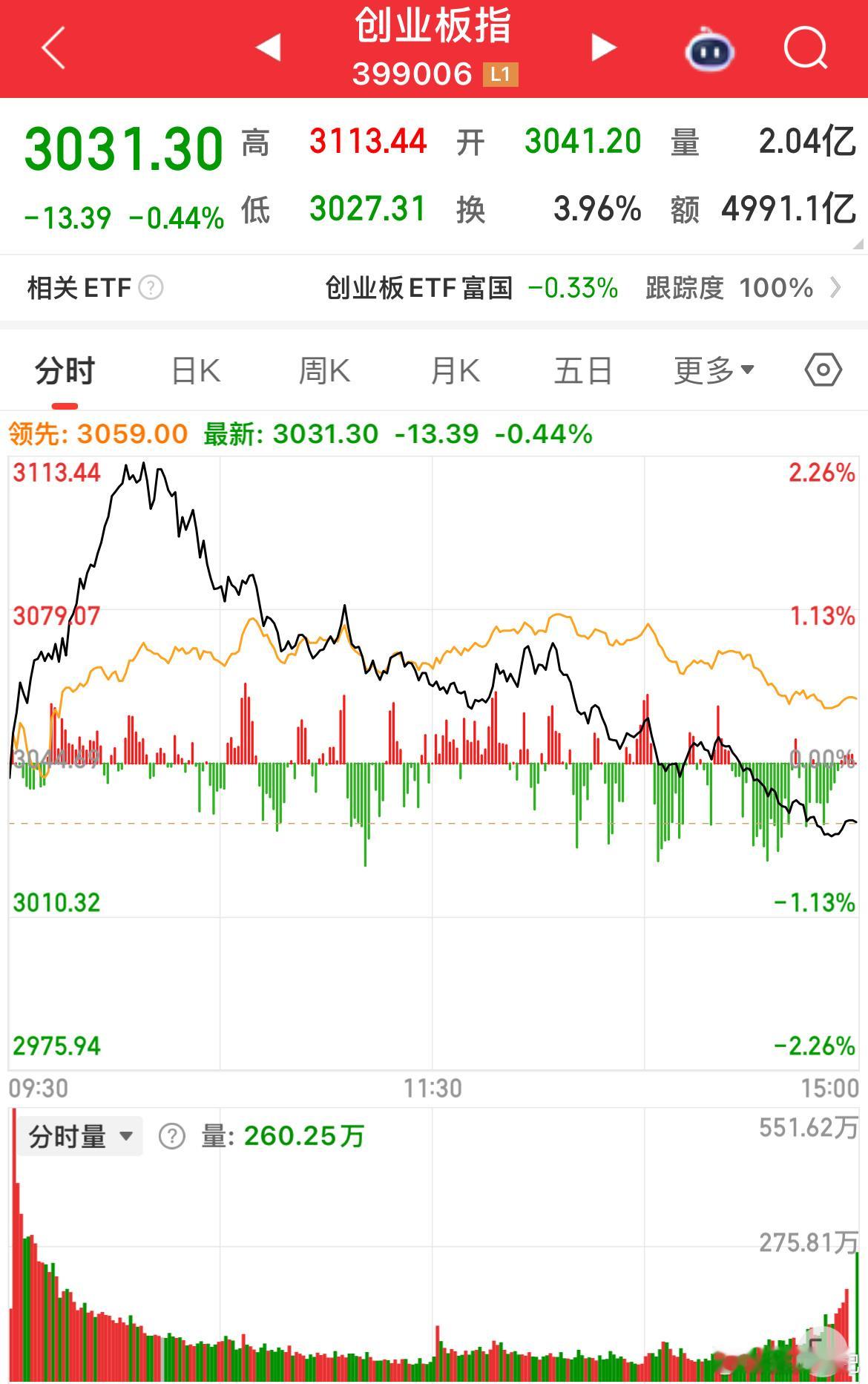Image resolution: width=868 pixels, height=1384 pixels.
Task: Click the latest price 3031.30 display
Action: (x=122, y=147)
